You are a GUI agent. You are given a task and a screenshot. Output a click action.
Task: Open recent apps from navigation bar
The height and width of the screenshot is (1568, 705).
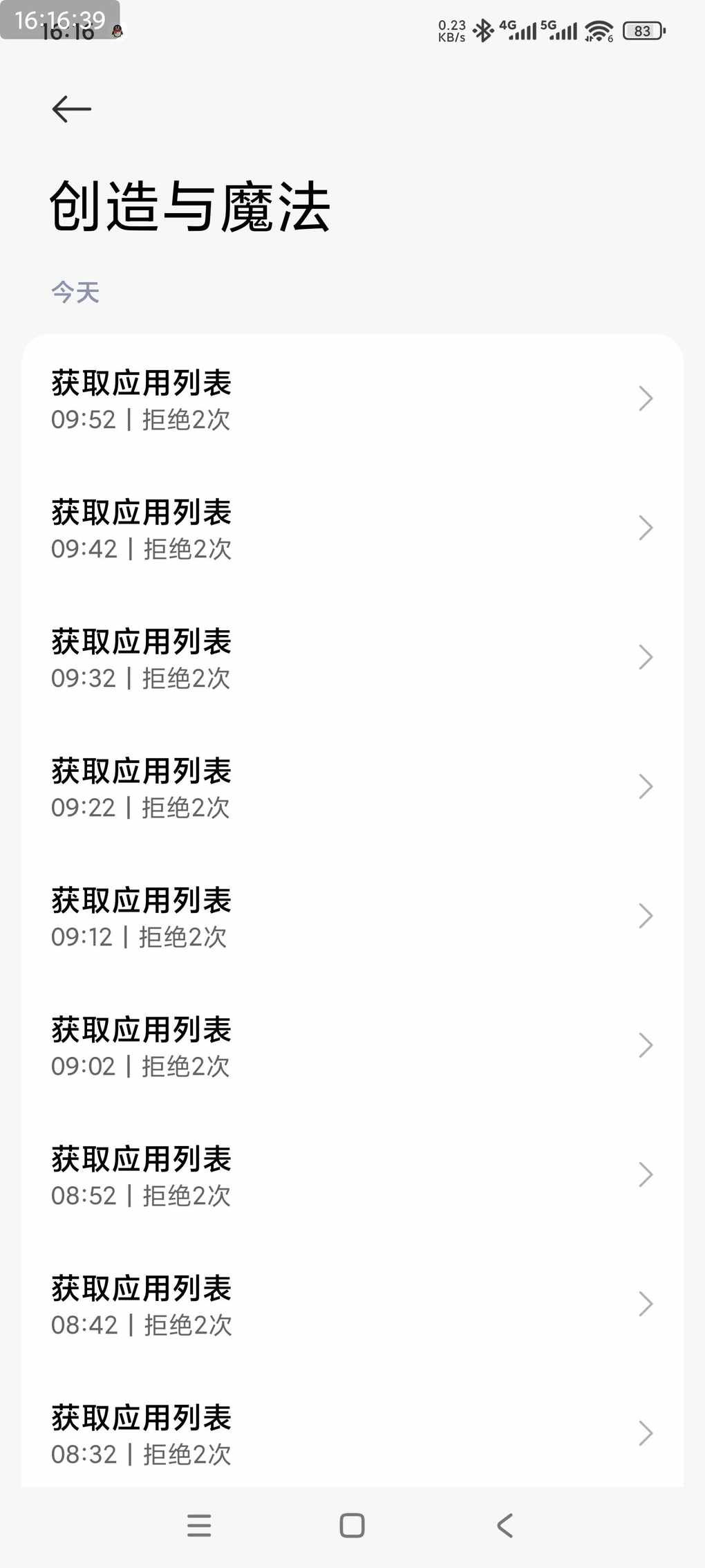pyautogui.click(x=199, y=1525)
